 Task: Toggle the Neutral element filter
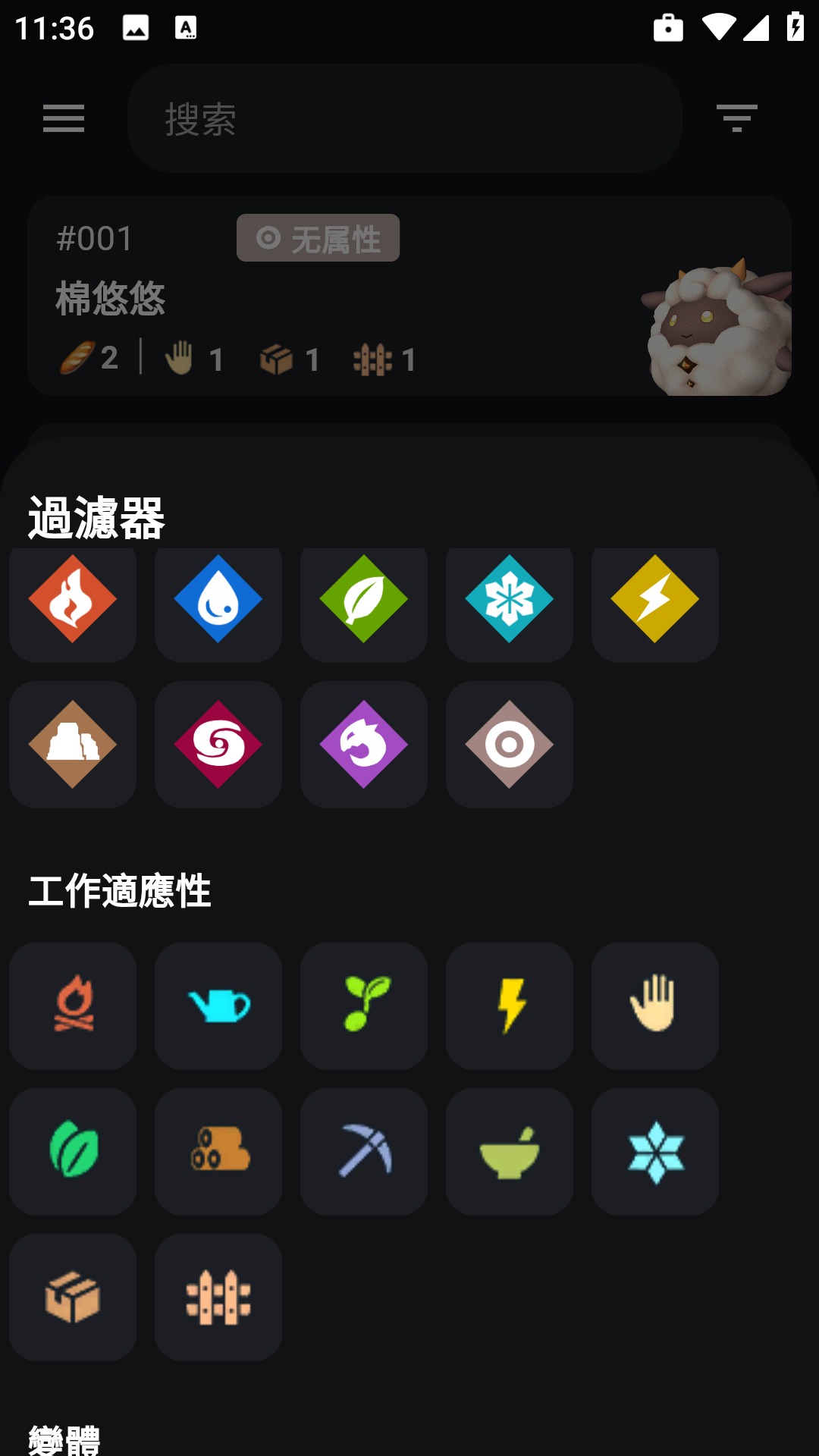(x=509, y=743)
